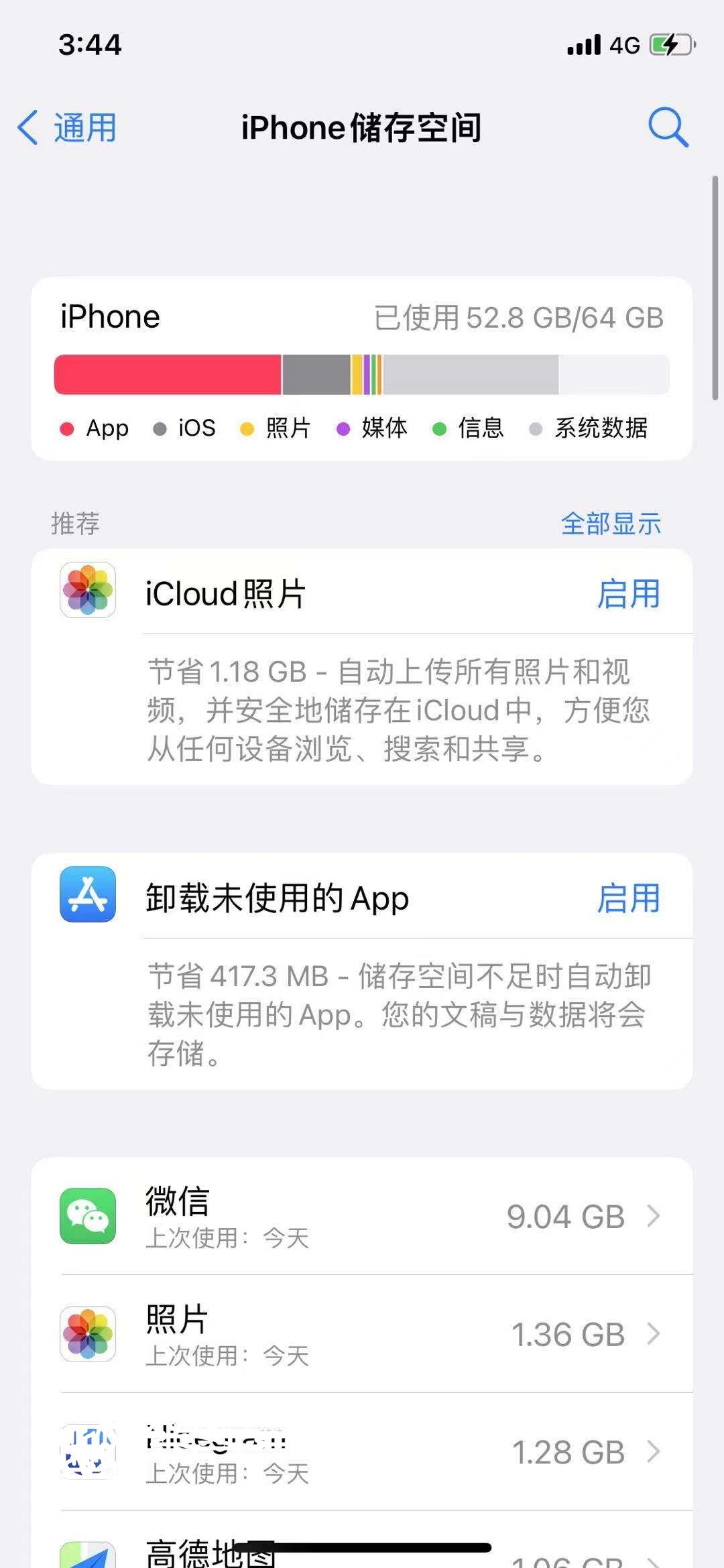Open the search magnifier icon
This screenshot has width=724, height=1568.
668,127
